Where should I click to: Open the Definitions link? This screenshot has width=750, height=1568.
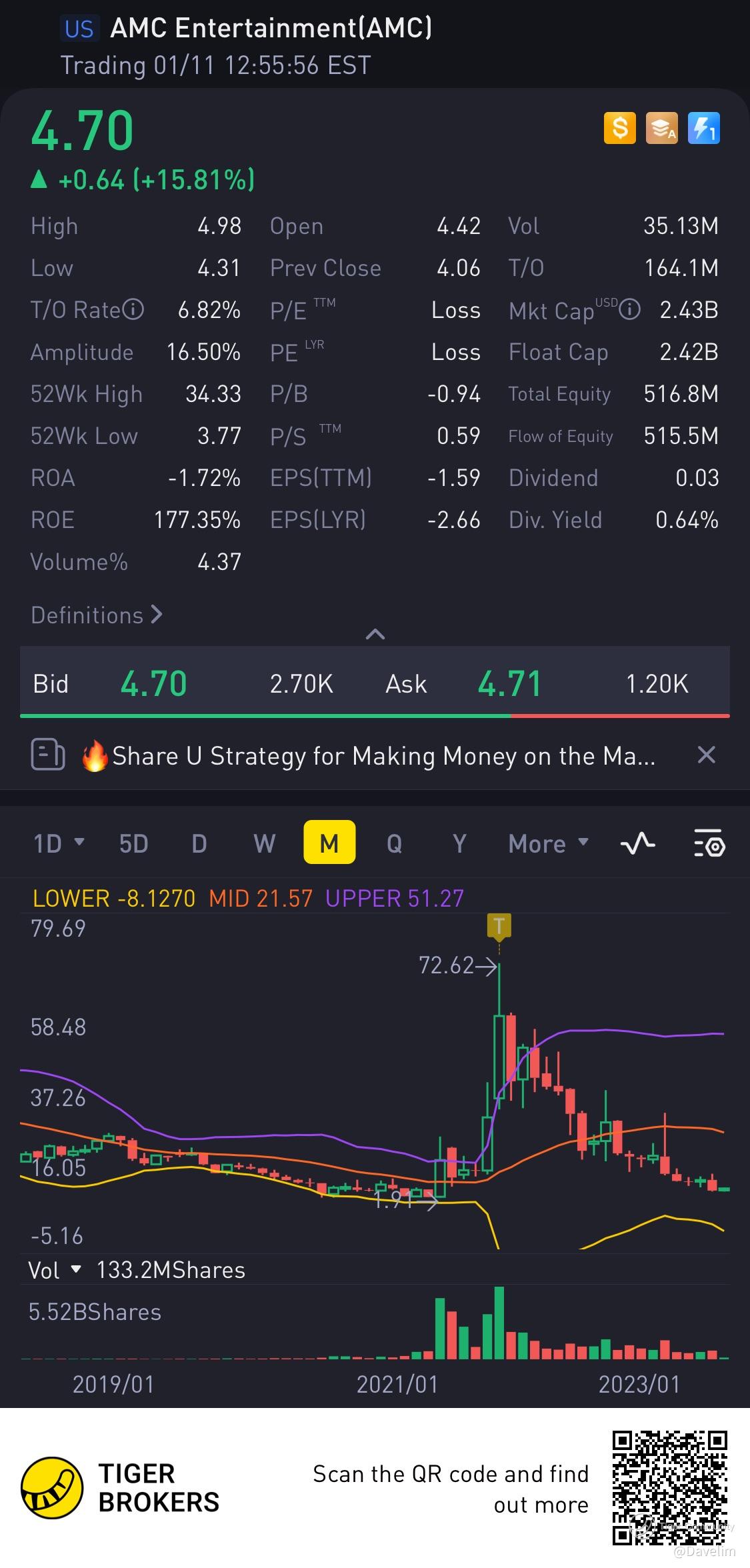tap(97, 615)
